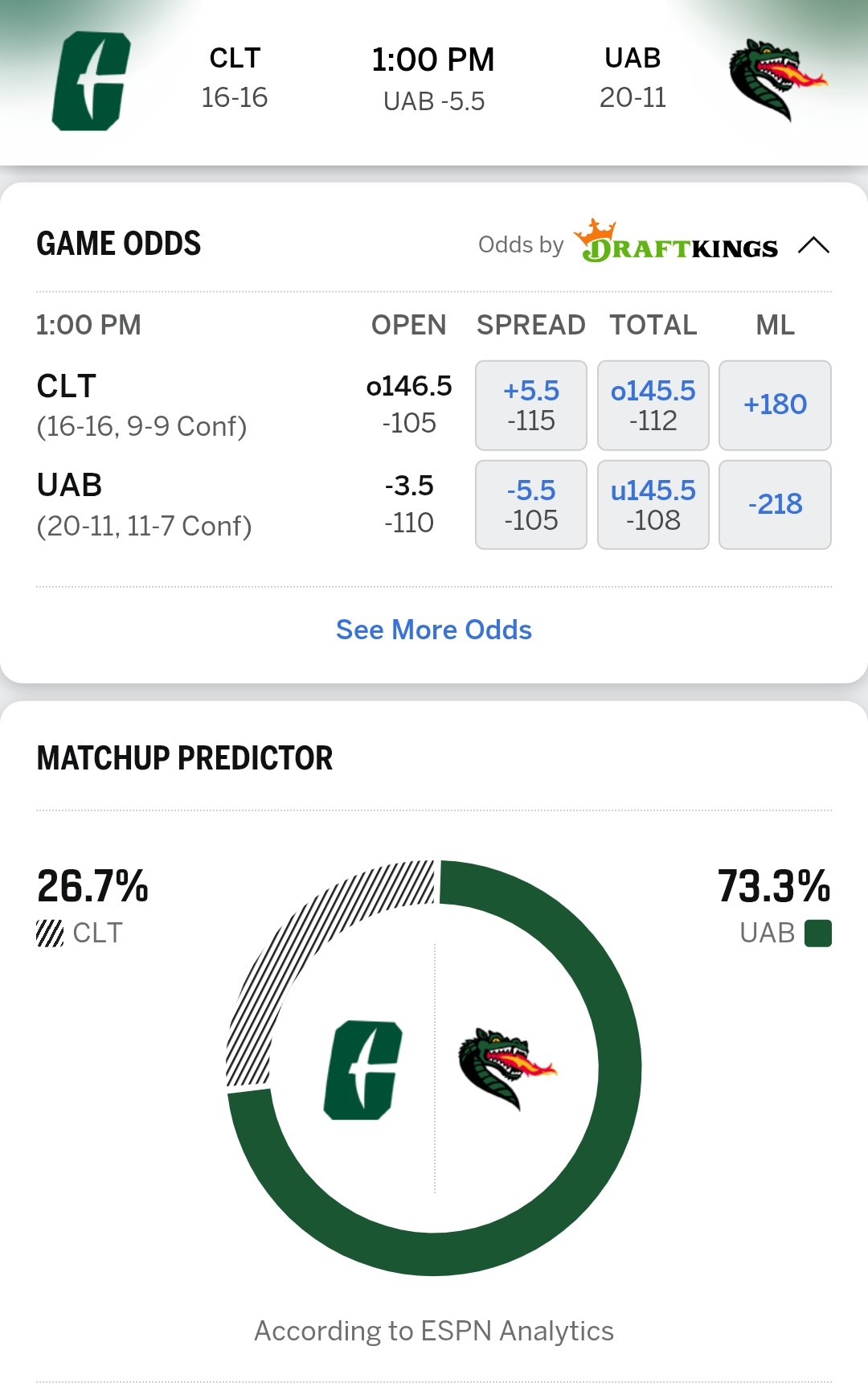Open the UAB dragon logo in header
This screenshot has width=868, height=1383.
pos(776,79)
